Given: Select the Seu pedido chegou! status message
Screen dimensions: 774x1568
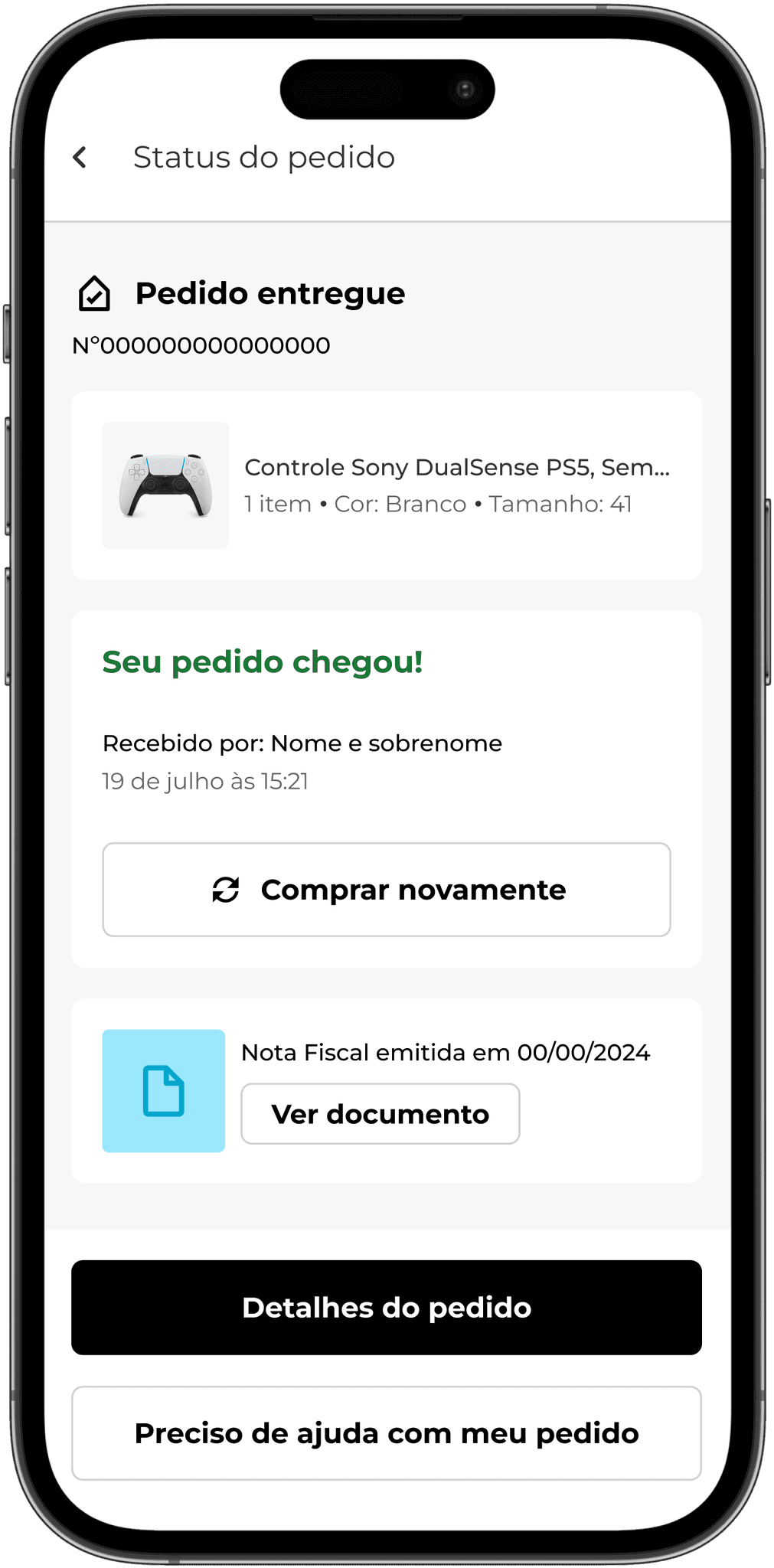Looking at the screenshot, I should [262, 663].
